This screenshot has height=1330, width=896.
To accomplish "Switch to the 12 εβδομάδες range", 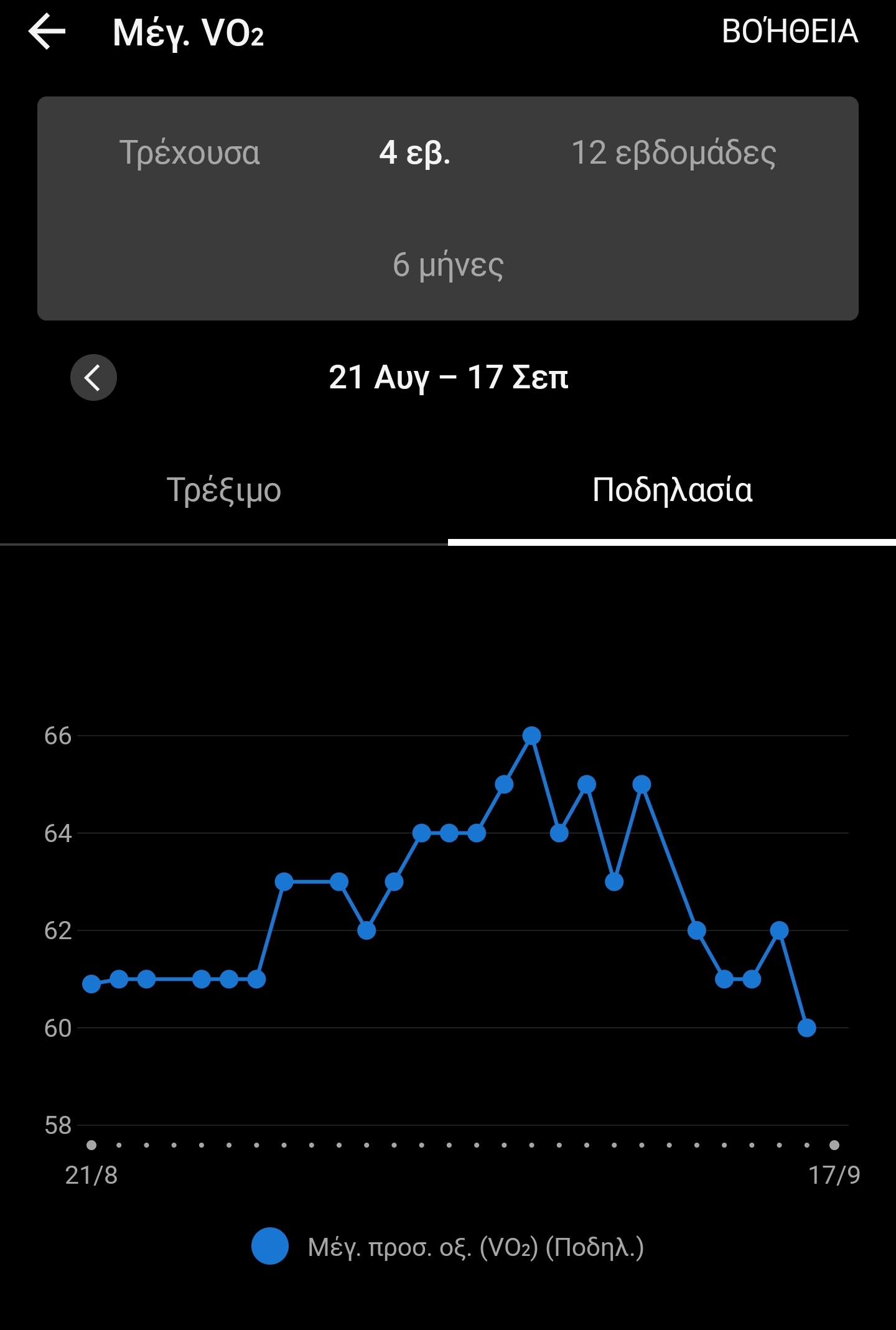I will pyautogui.click(x=673, y=152).
